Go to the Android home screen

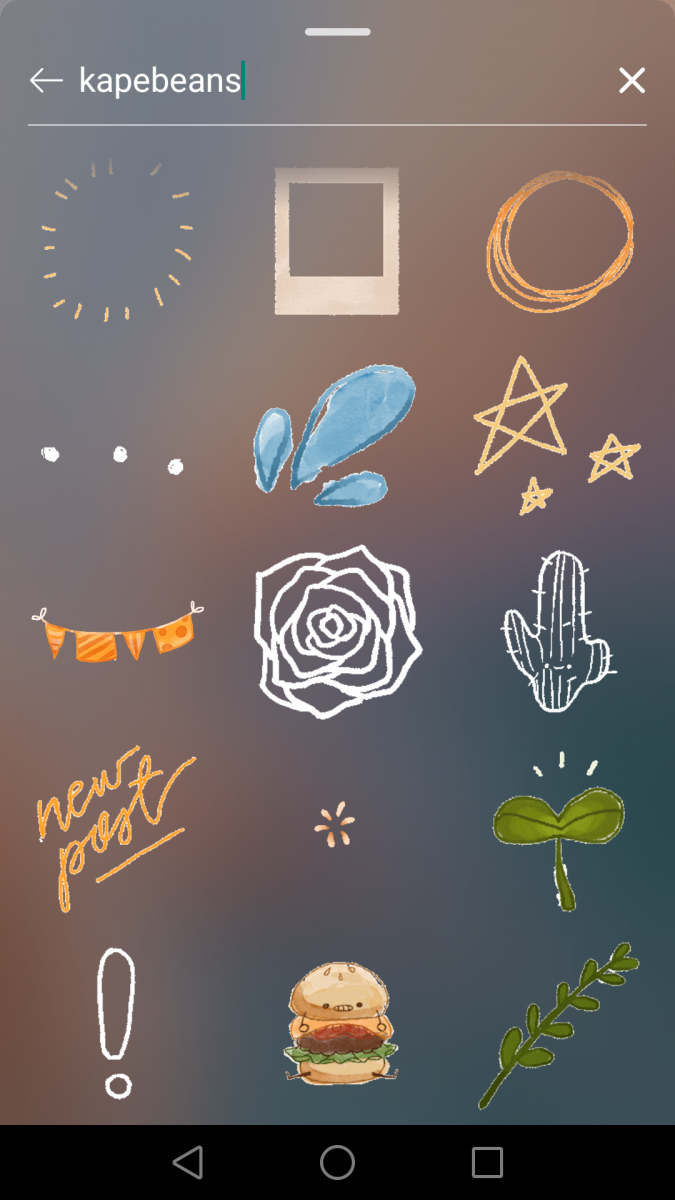pyautogui.click(x=337, y=1162)
